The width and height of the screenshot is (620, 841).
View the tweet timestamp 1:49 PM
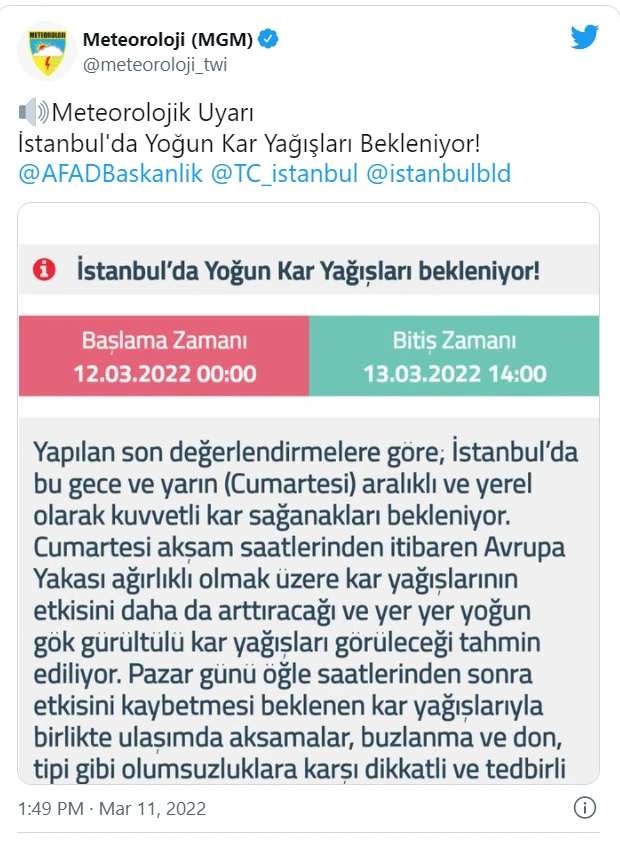tap(52, 808)
